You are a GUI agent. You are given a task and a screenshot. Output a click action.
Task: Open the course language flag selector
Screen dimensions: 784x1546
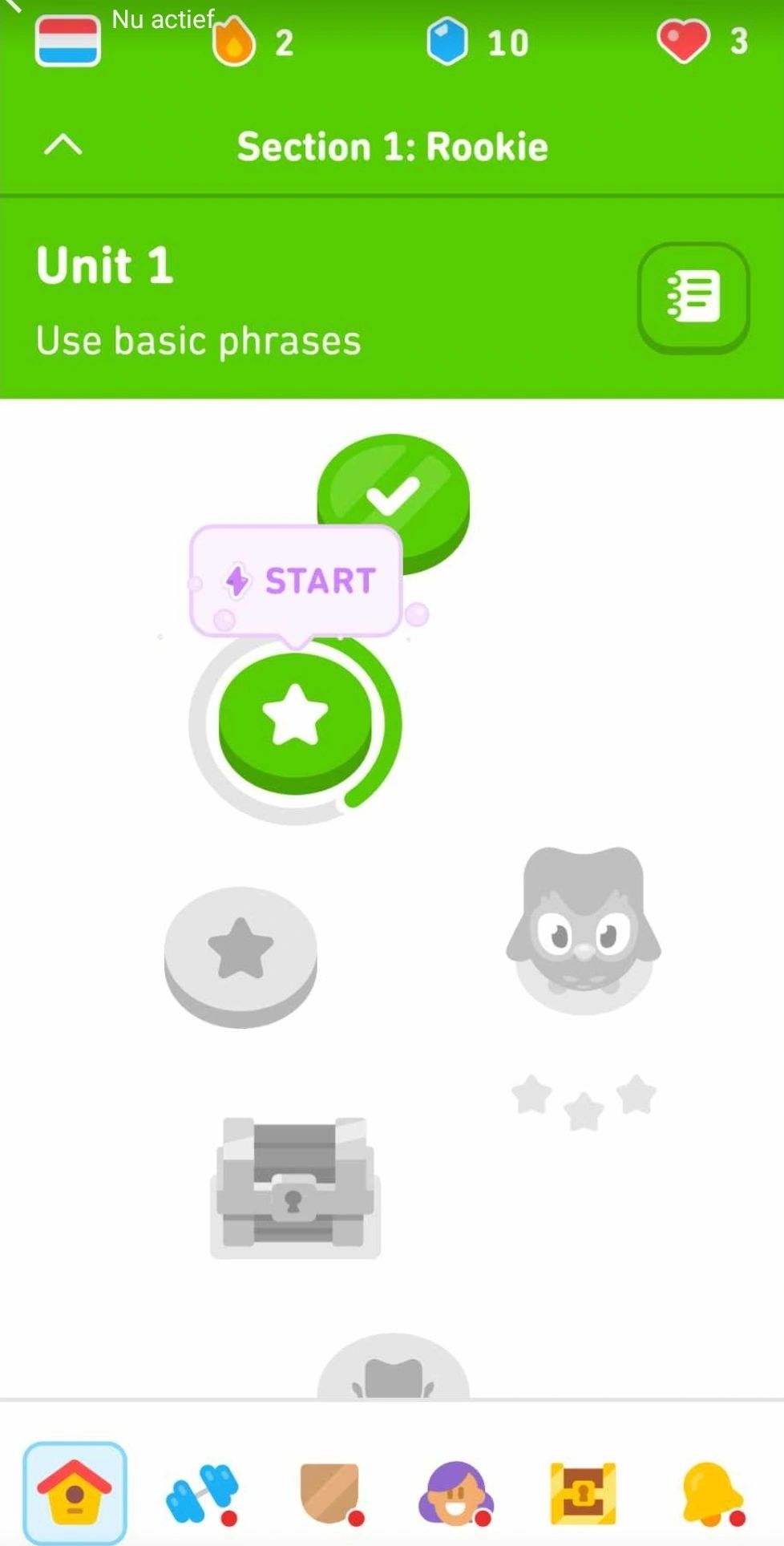click(x=68, y=41)
